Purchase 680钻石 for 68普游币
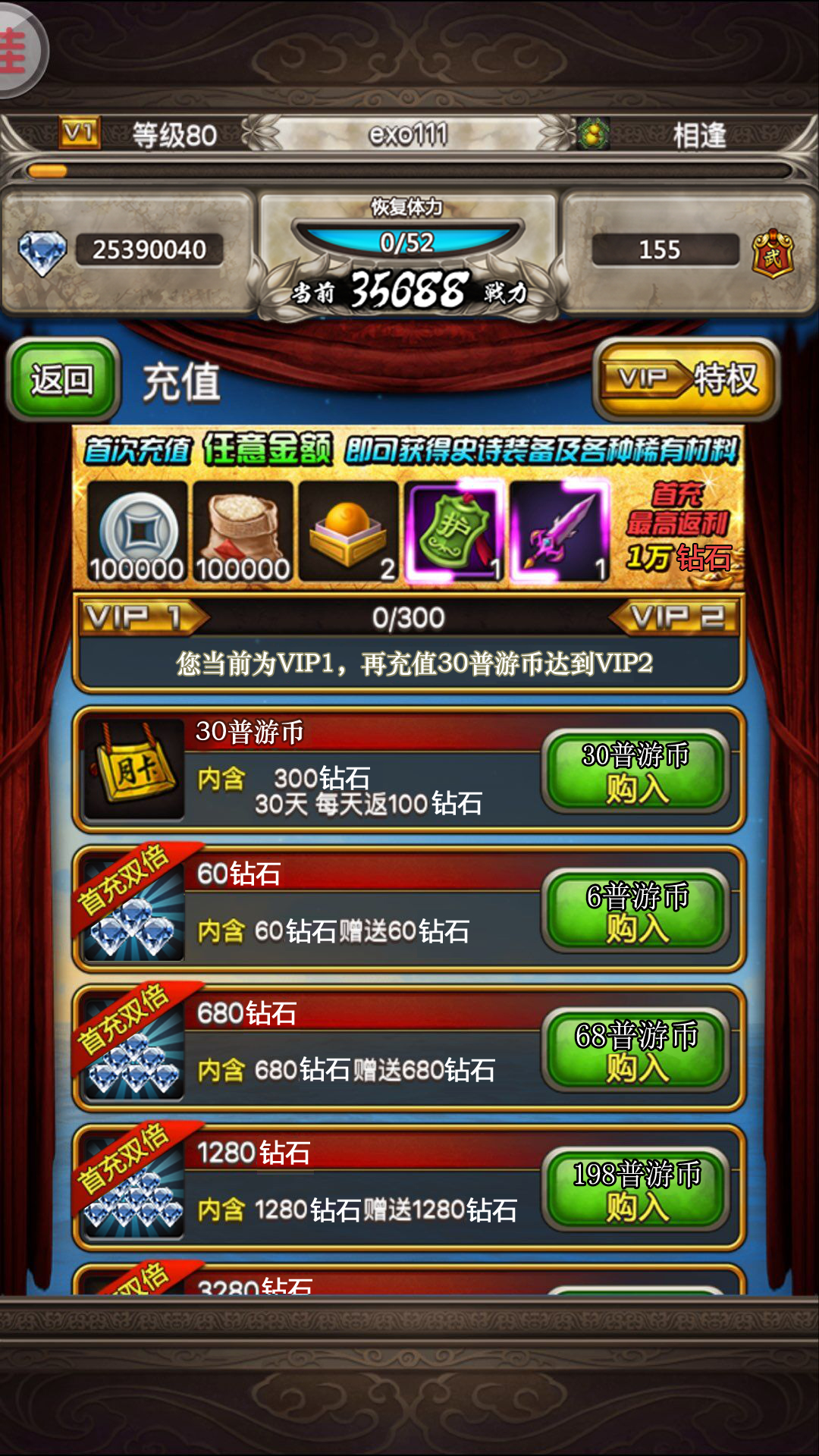Viewport: 819px width, 1456px height. click(x=635, y=1050)
